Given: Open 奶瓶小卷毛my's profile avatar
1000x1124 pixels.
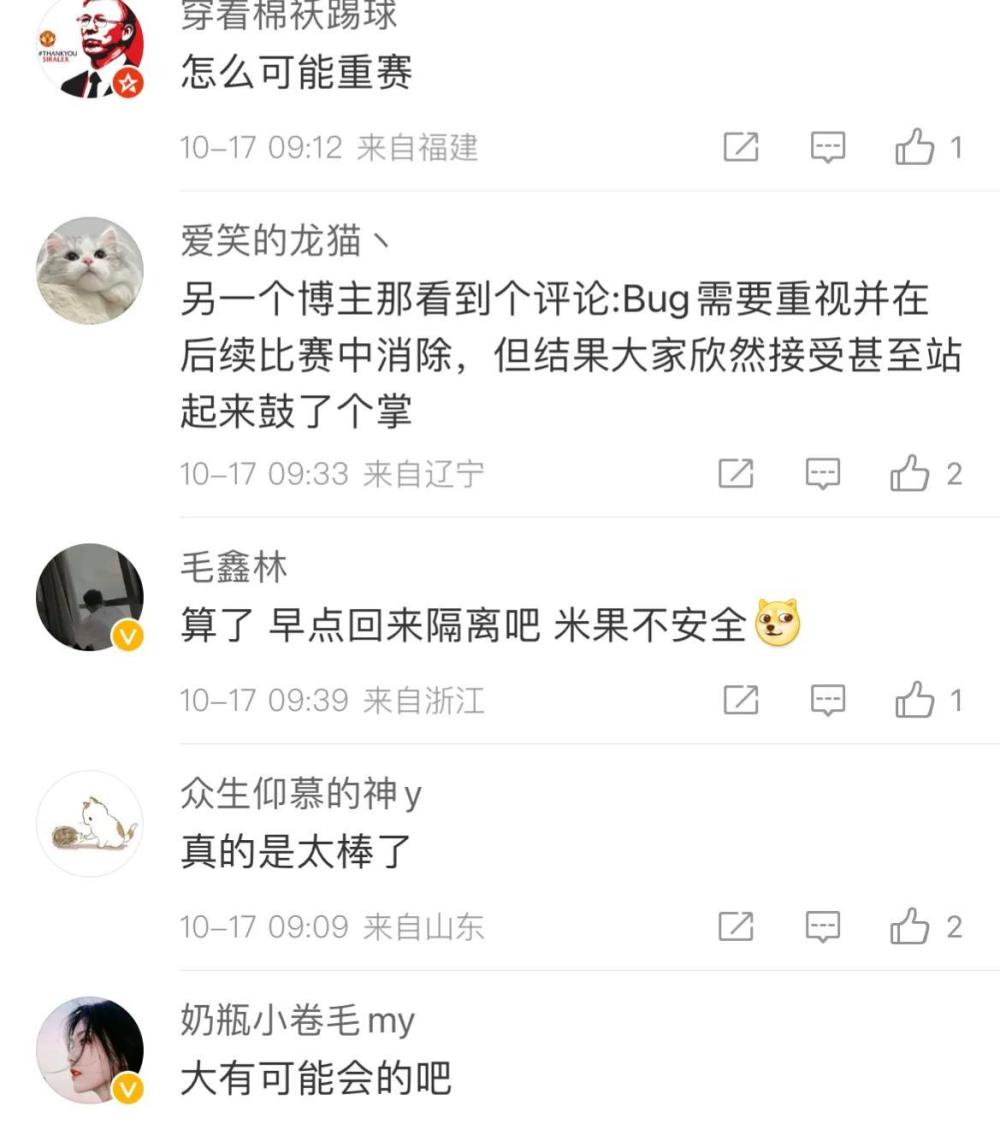Looking at the screenshot, I should (90, 1050).
